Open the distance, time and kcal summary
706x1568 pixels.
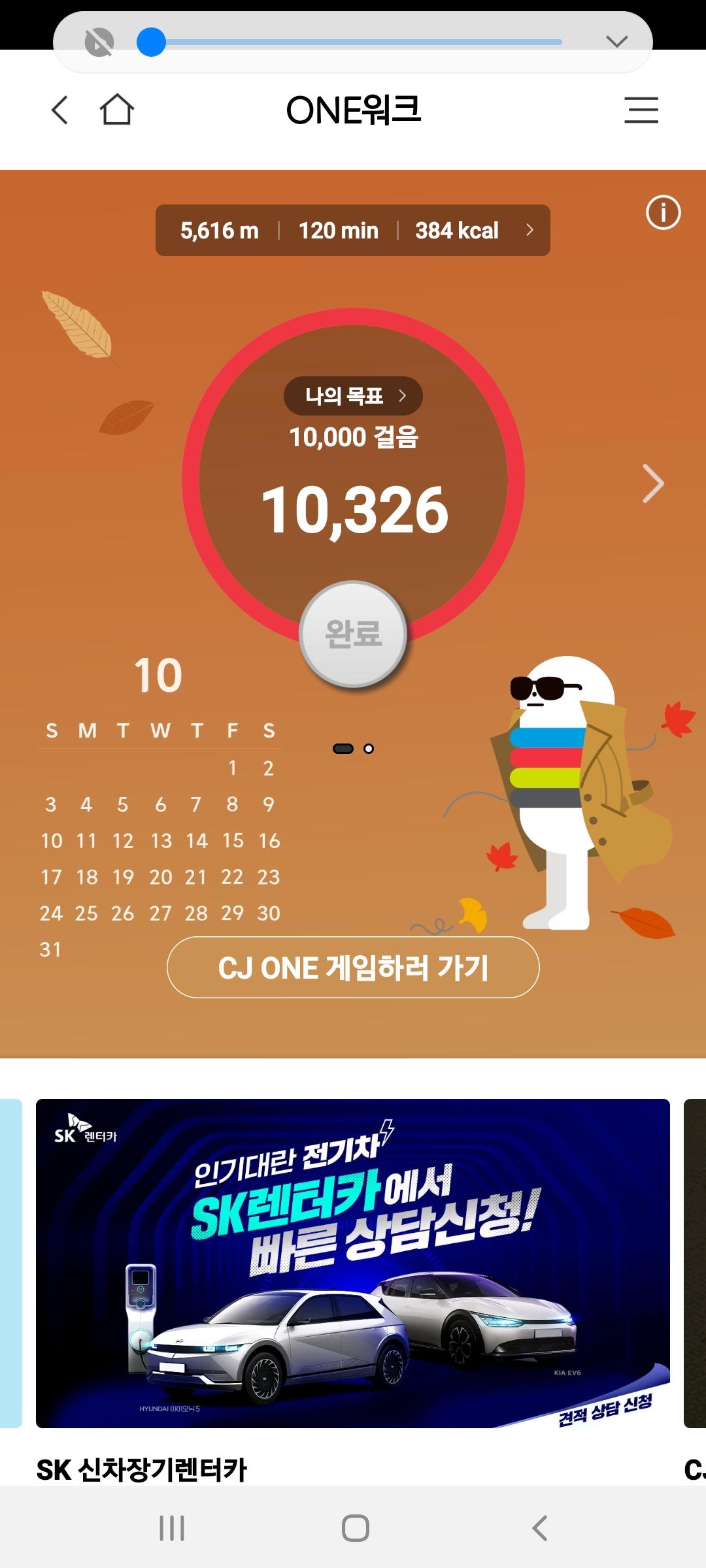[x=353, y=231]
